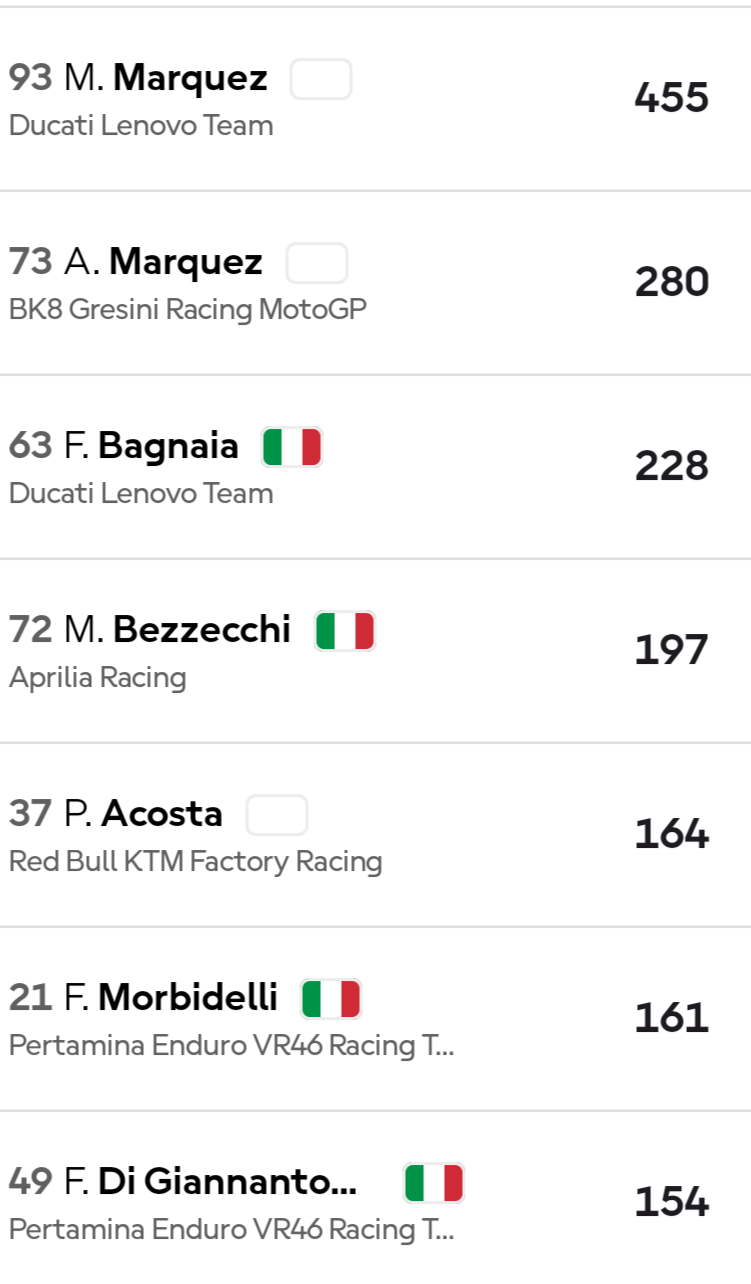The width and height of the screenshot is (751, 1284).
Task: View F. Bagnaia's rider details
Action: pos(375,467)
